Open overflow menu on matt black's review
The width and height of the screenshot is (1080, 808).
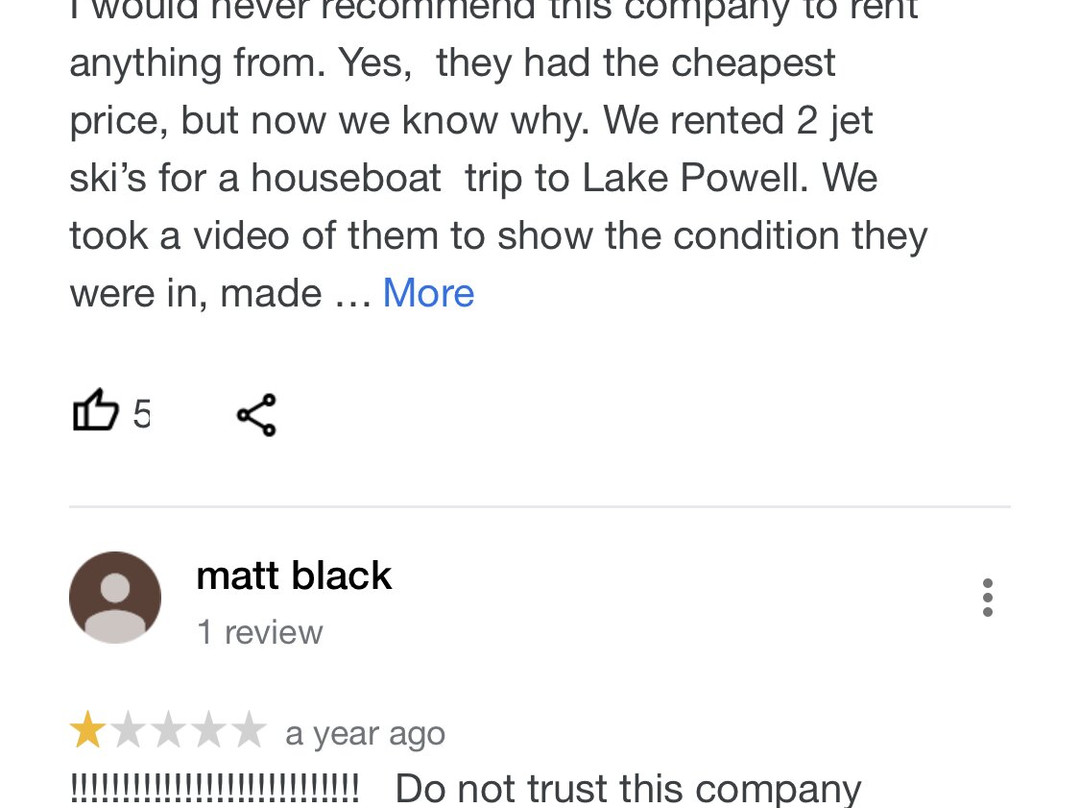click(x=987, y=597)
